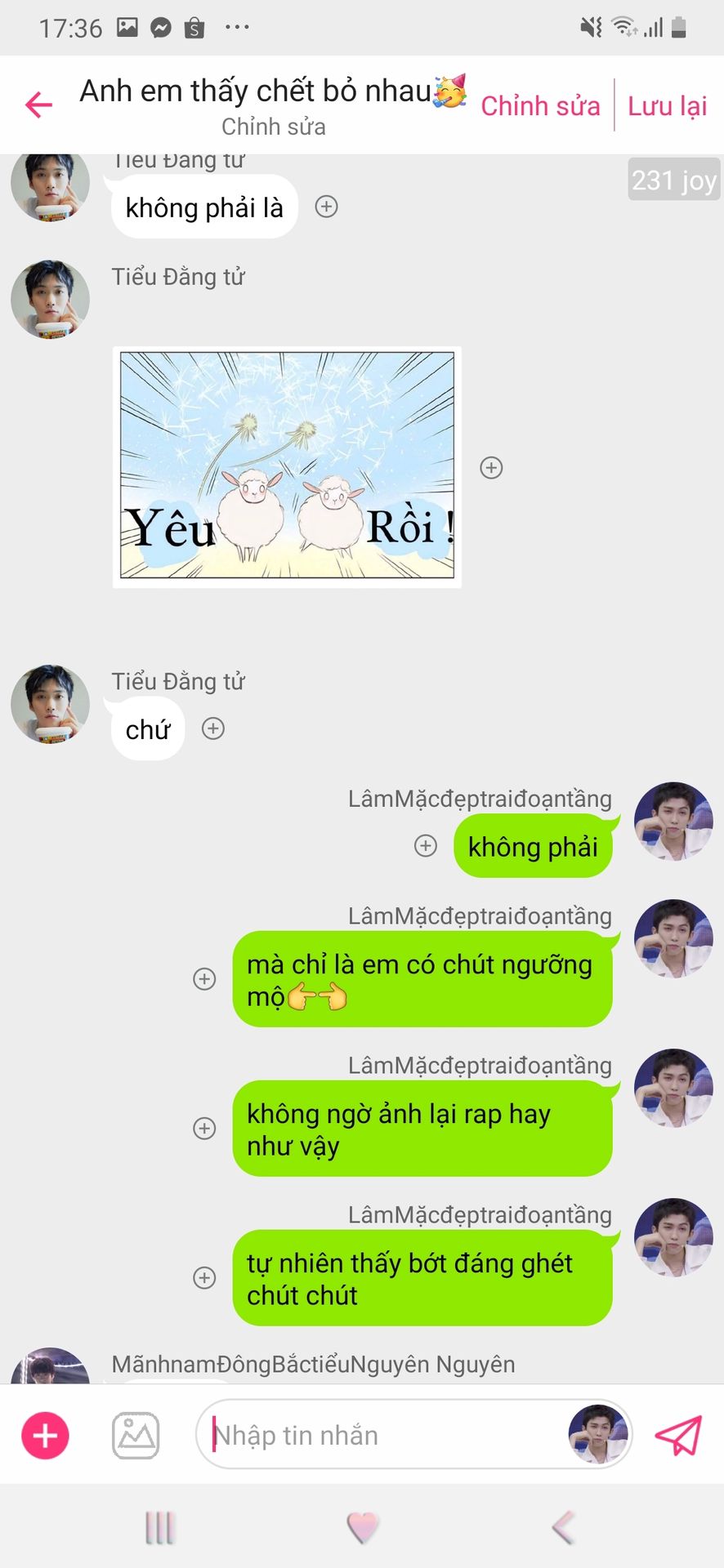The width and height of the screenshot is (724, 1568).
Task: Select the 'tự nhiên thấy bớt đáng ghét' bubble
Action: pyautogui.click(x=421, y=1278)
